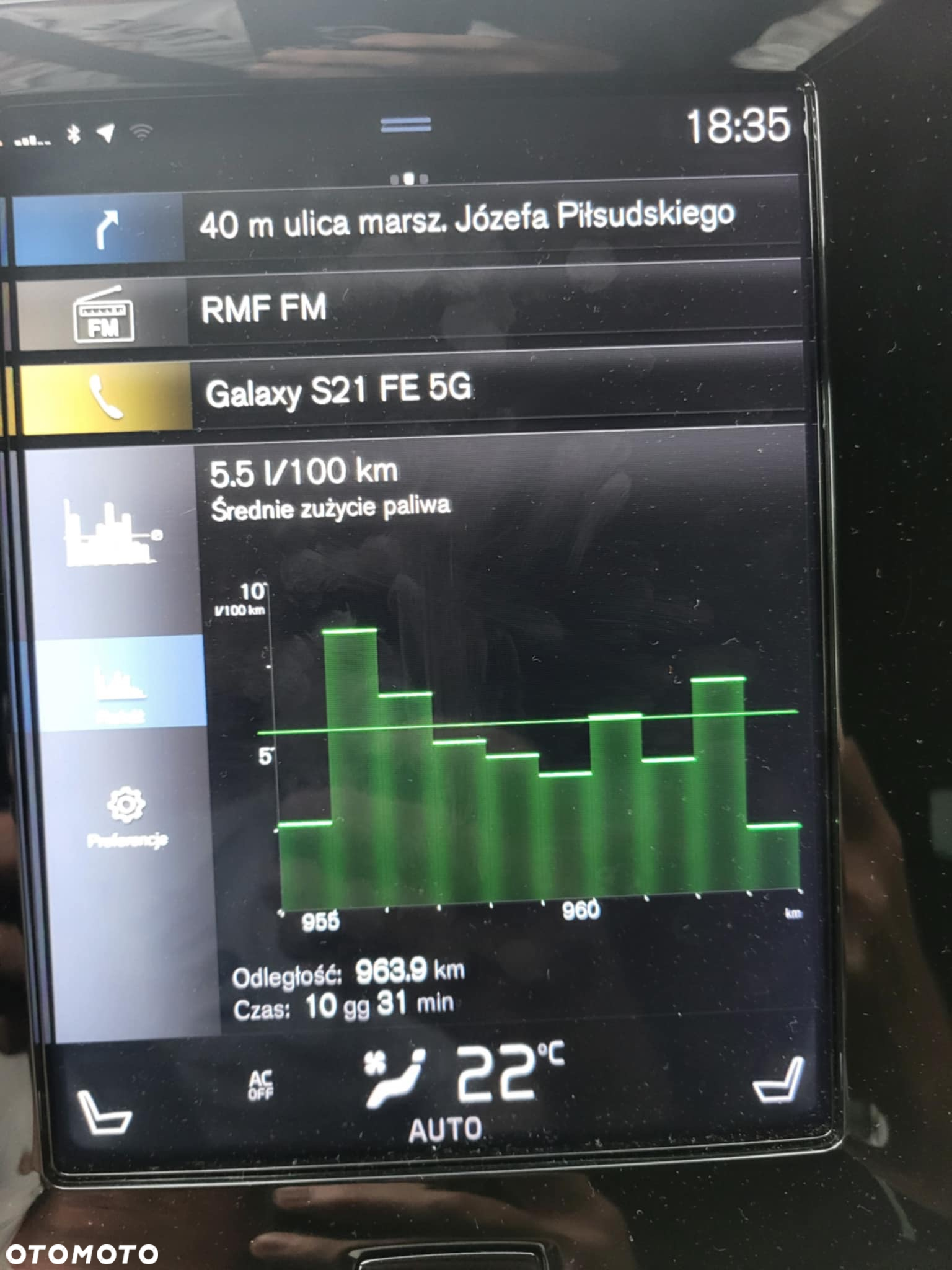Turn the AC on
Screen dimensions: 952x1270
tap(260, 1085)
